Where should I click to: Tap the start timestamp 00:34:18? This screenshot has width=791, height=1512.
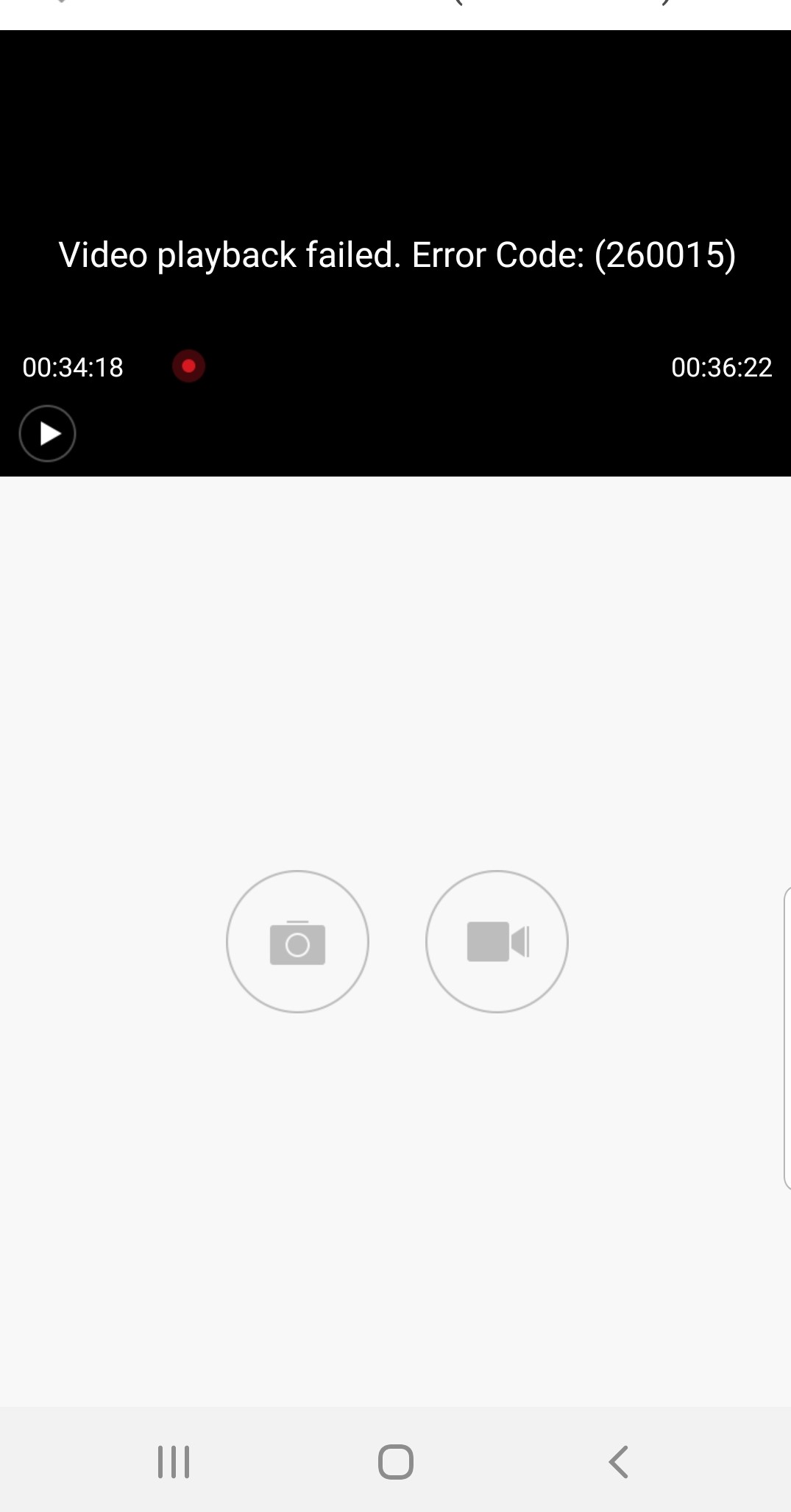[72, 367]
